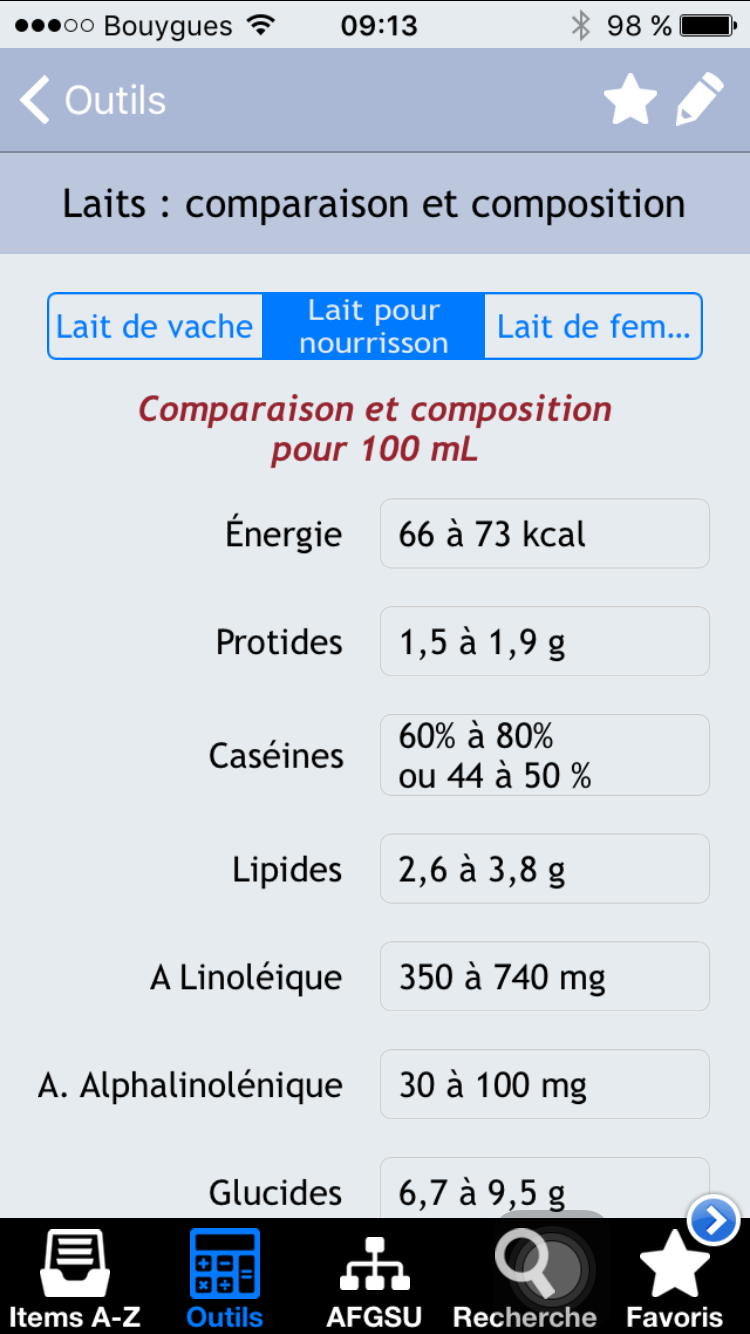Add this page to favorites with star

[x=630, y=100]
